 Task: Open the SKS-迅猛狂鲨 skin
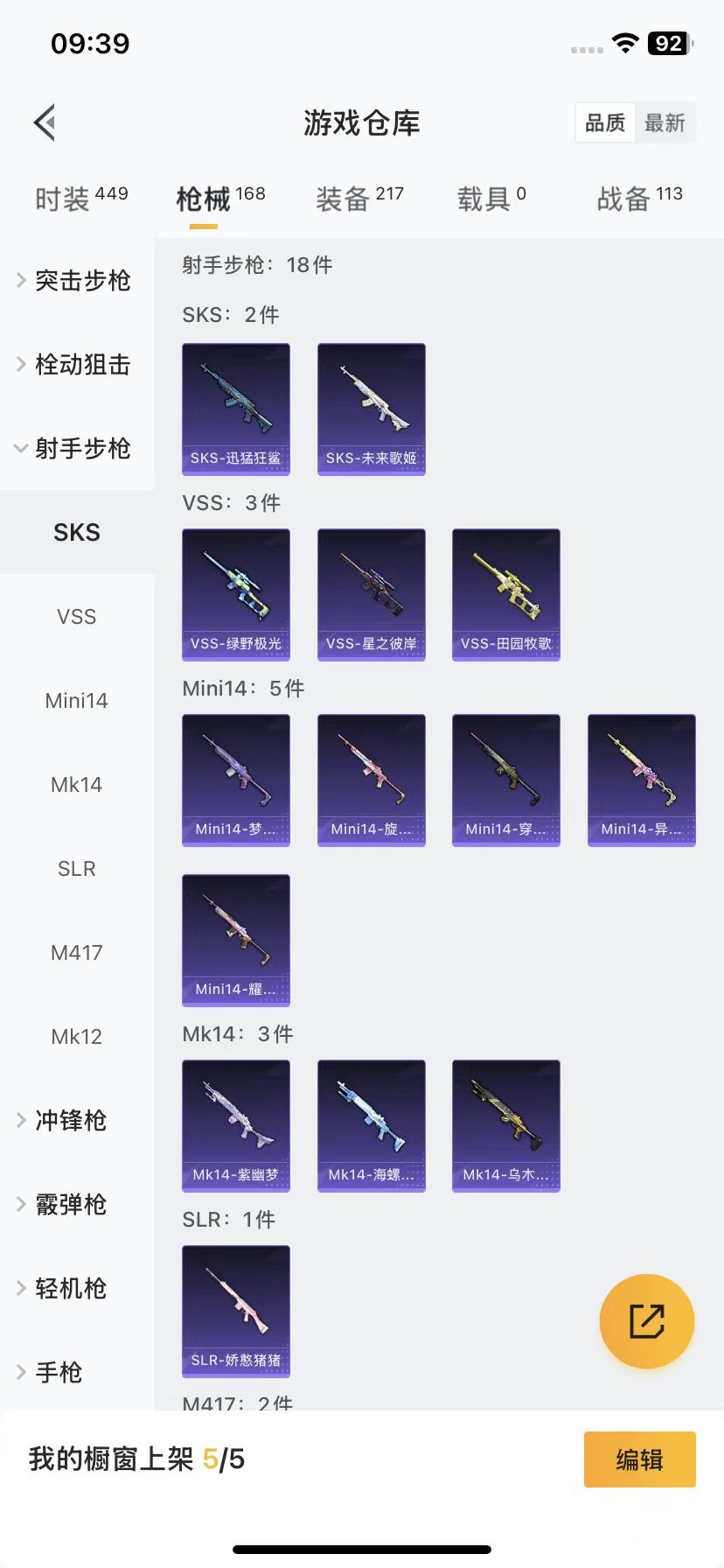click(235, 409)
